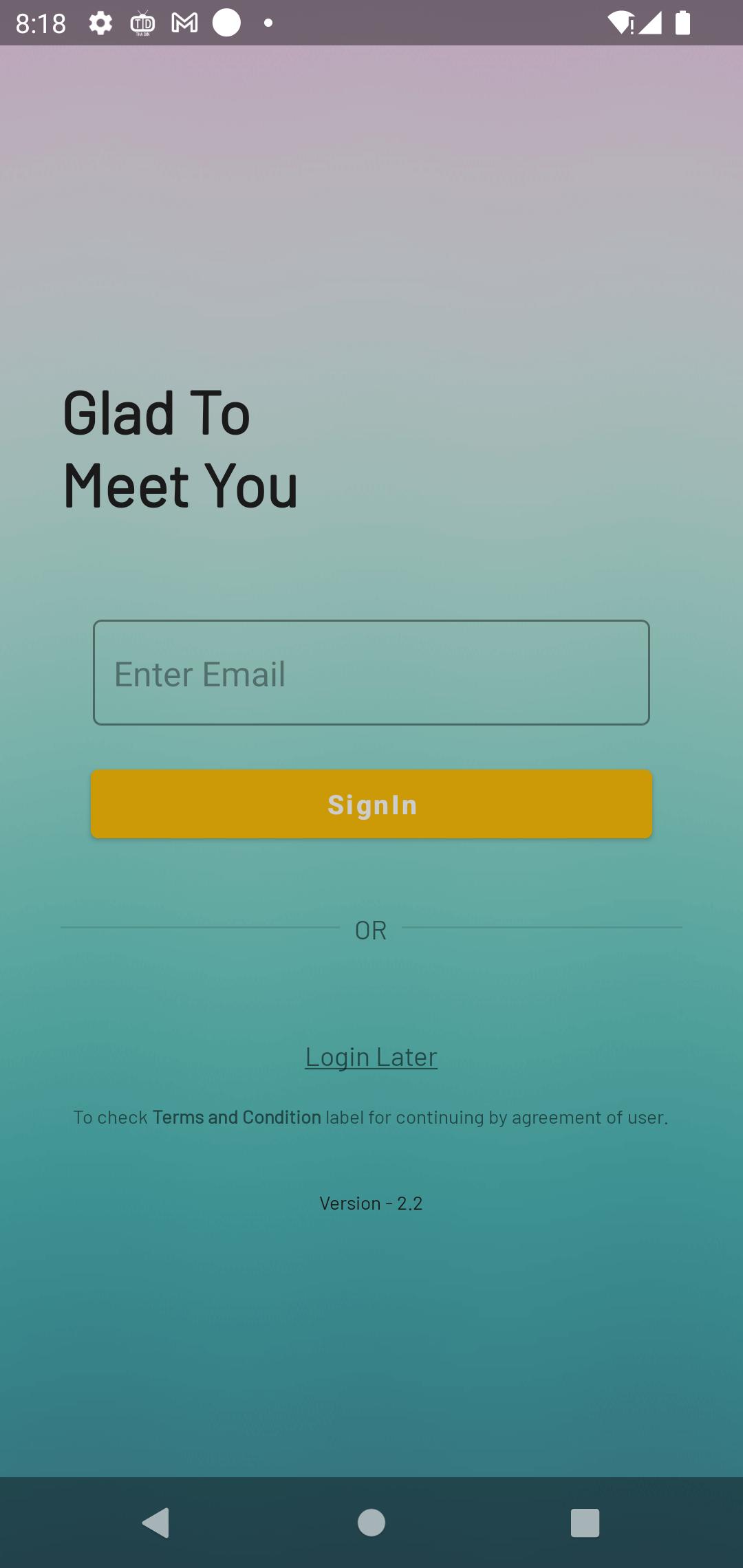Go to the home screen
Image resolution: width=743 pixels, height=1568 pixels.
click(x=371, y=1523)
